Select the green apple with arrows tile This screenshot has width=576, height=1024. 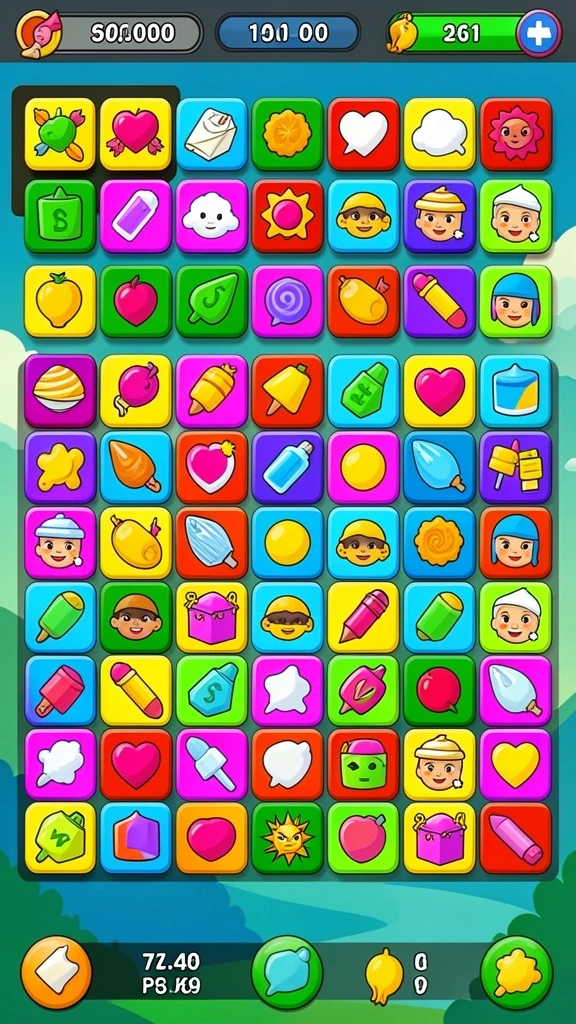pyautogui.click(x=60, y=133)
